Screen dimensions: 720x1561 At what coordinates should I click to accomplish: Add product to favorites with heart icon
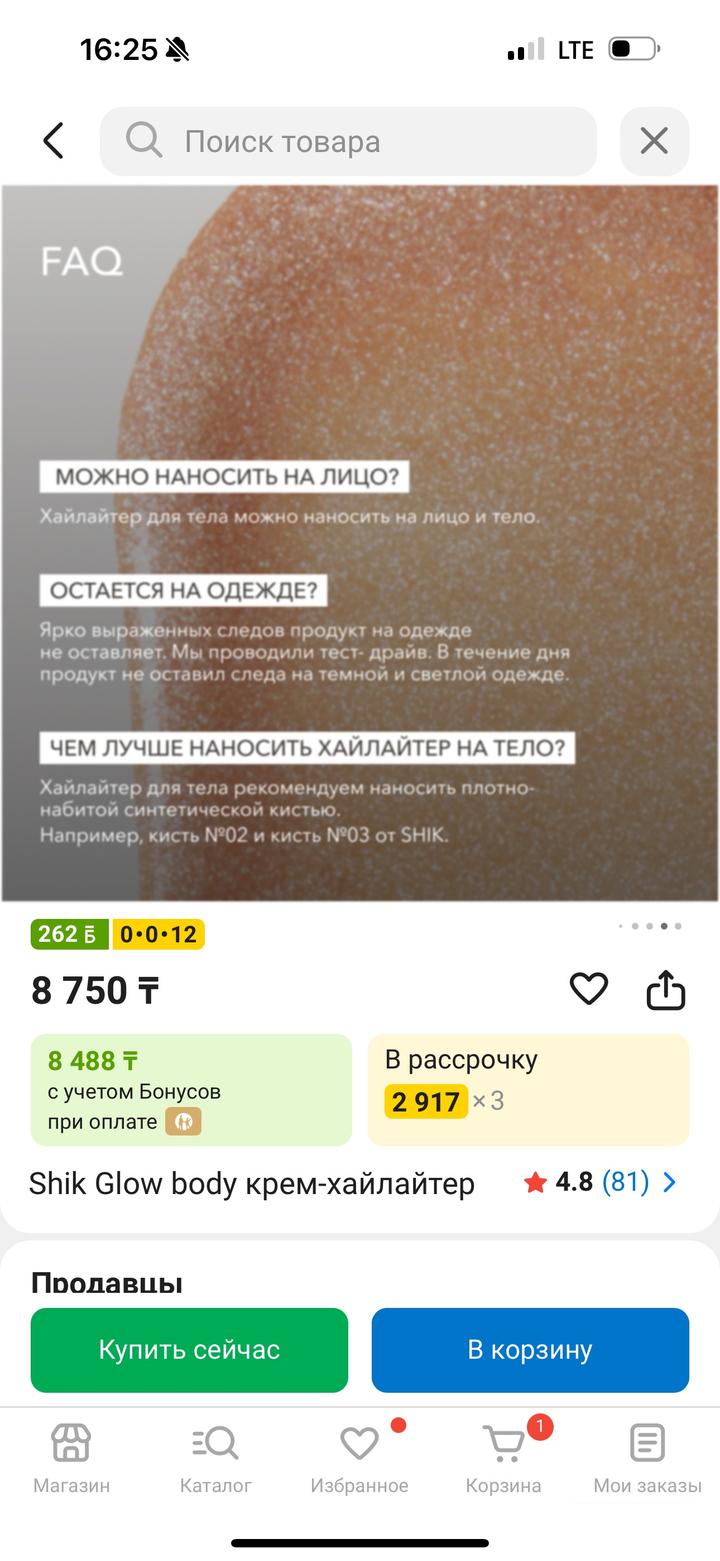[x=588, y=989]
